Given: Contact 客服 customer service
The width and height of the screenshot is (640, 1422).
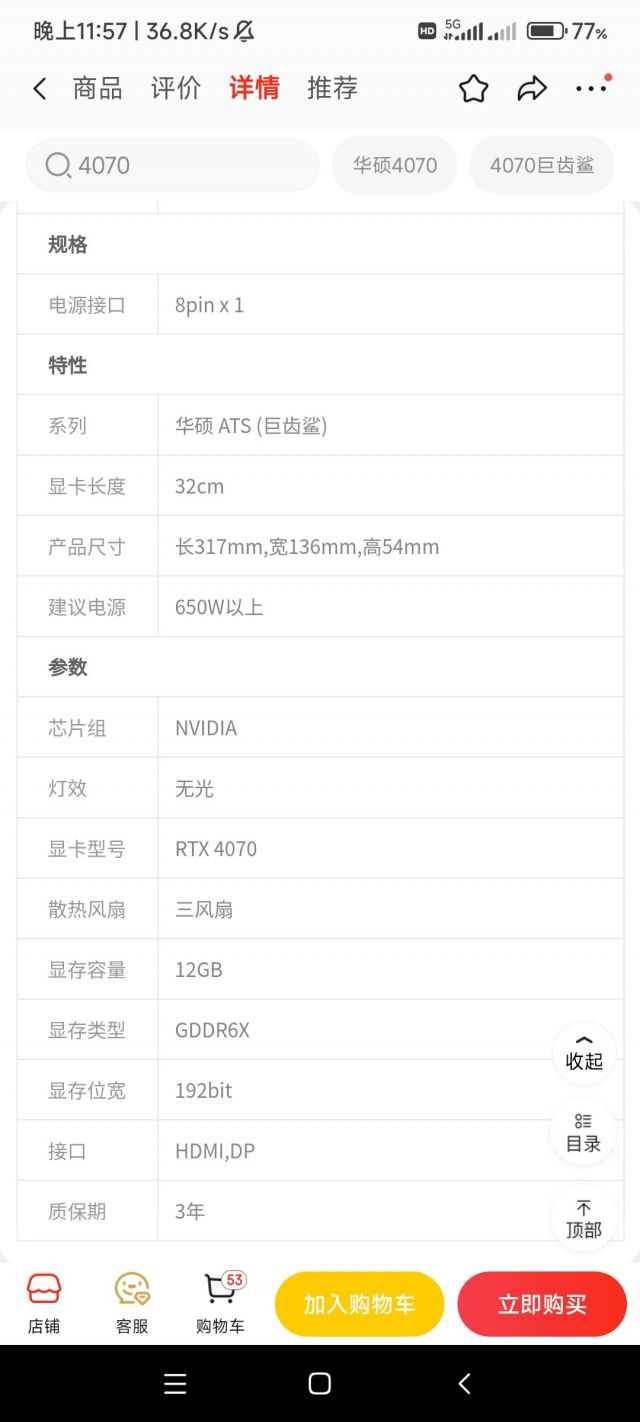Looking at the screenshot, I should coord(132,1304).
